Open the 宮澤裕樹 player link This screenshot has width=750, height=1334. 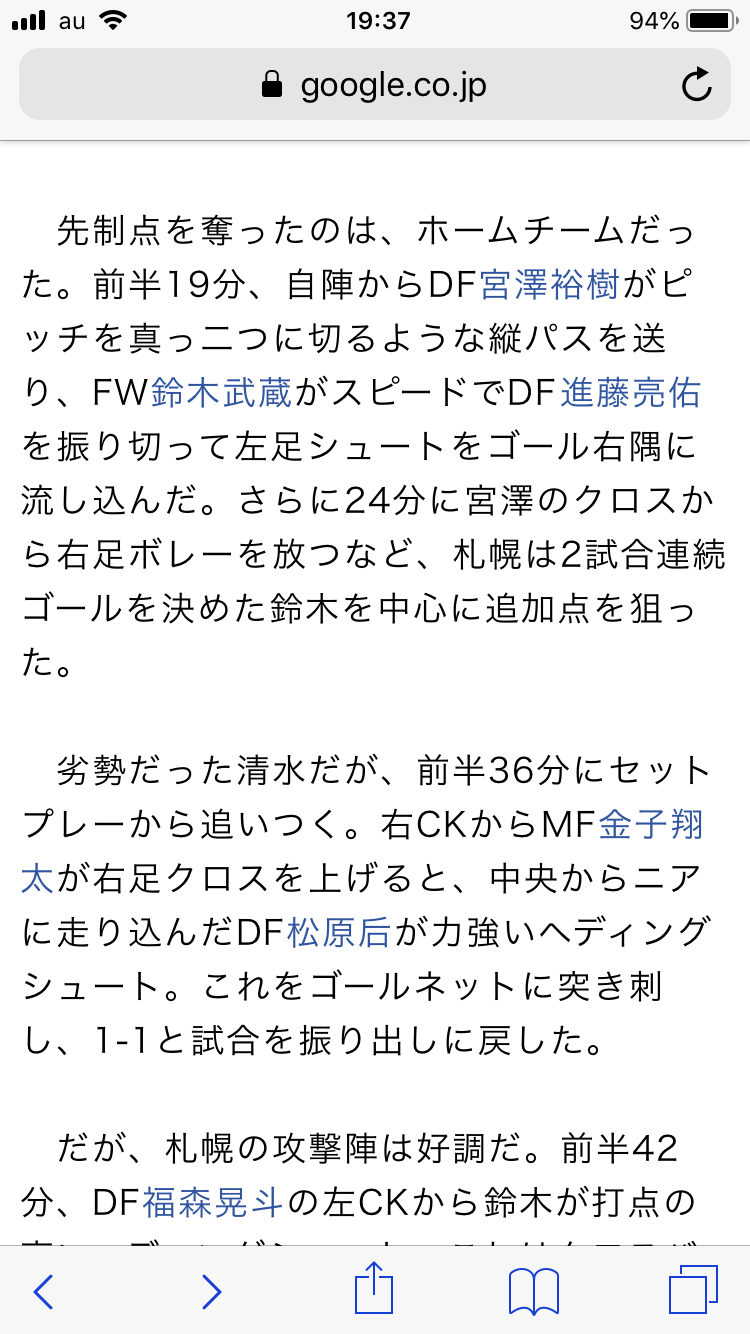coord(551,286)
